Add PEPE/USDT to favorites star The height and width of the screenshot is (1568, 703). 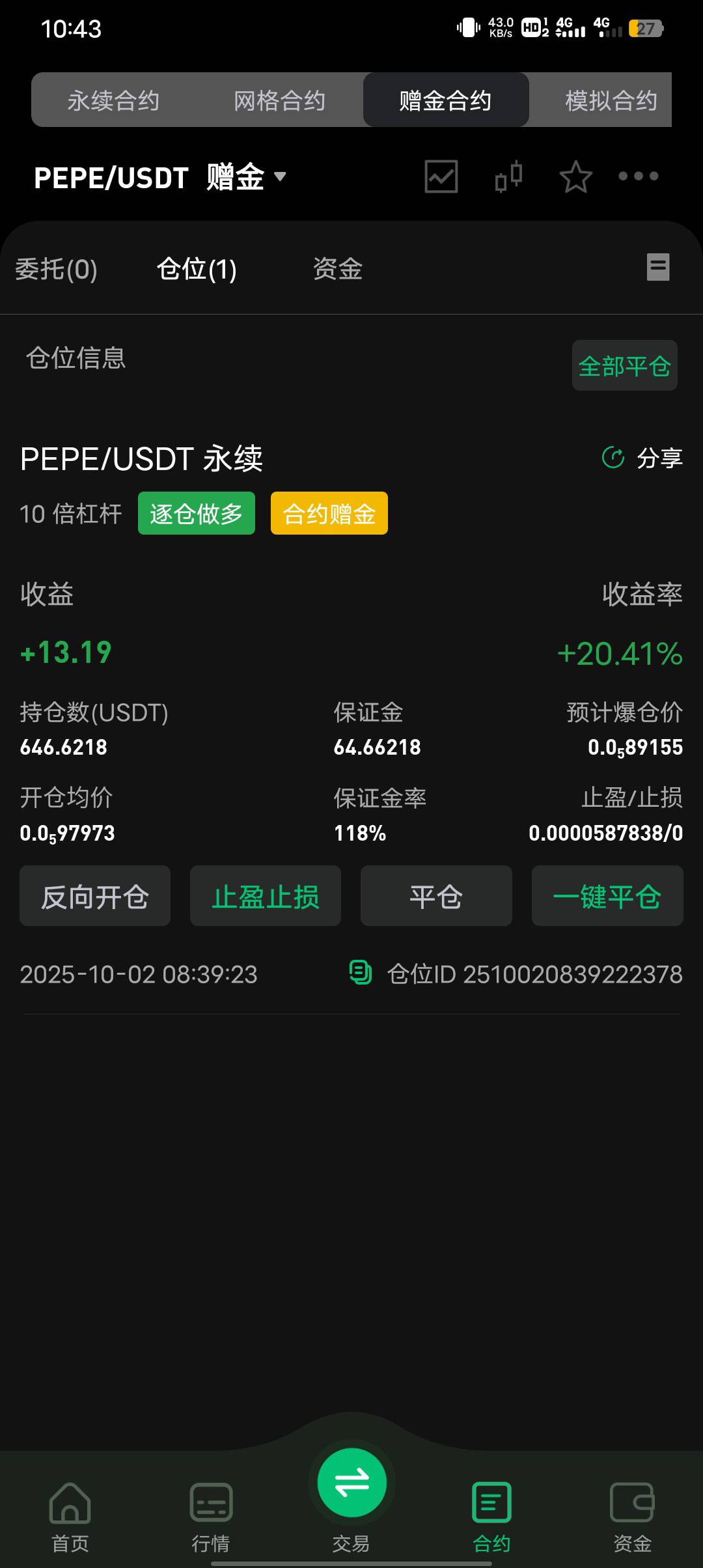(x=576, y=176)
